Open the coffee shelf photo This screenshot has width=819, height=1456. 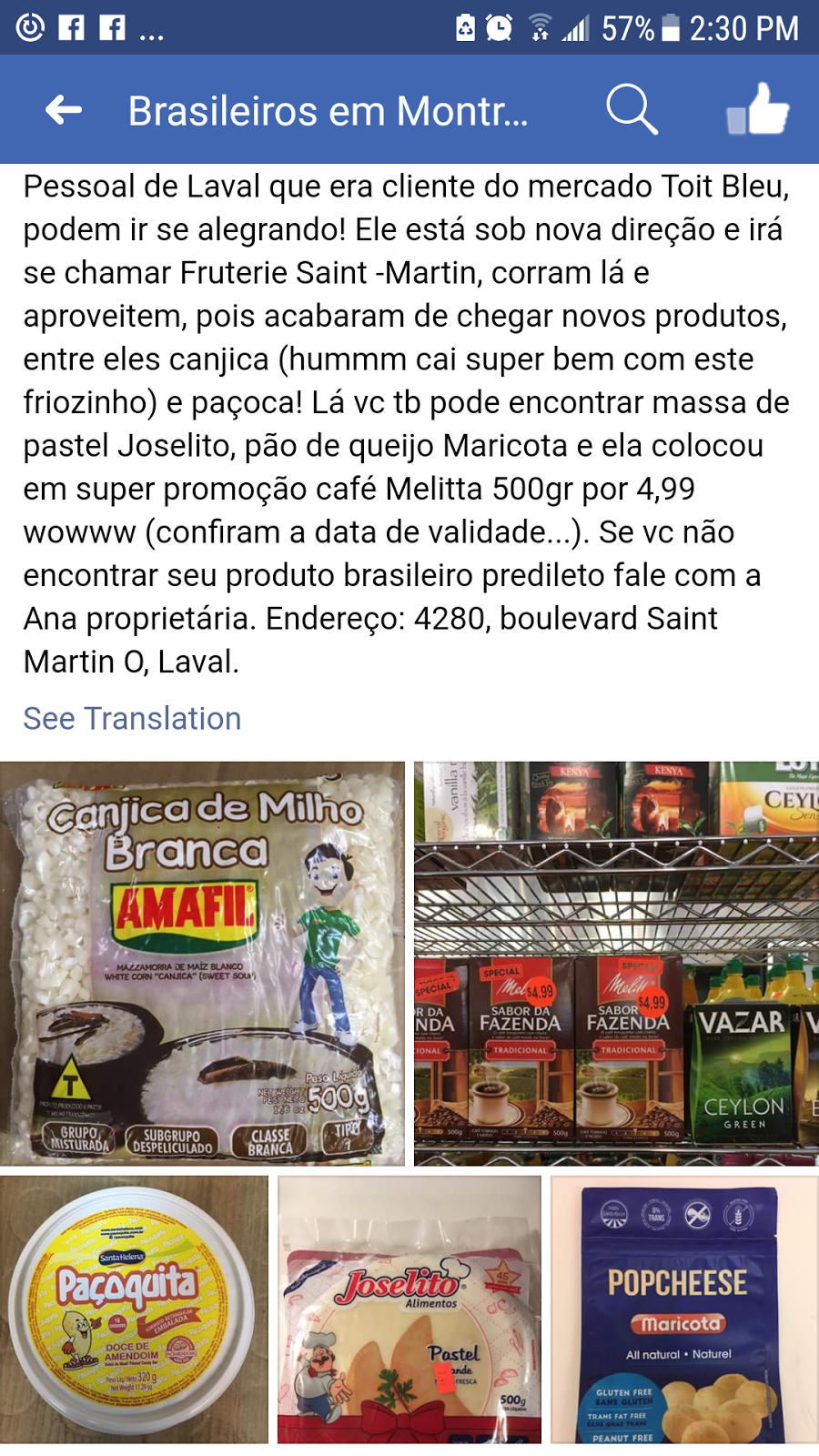[616, 963]
